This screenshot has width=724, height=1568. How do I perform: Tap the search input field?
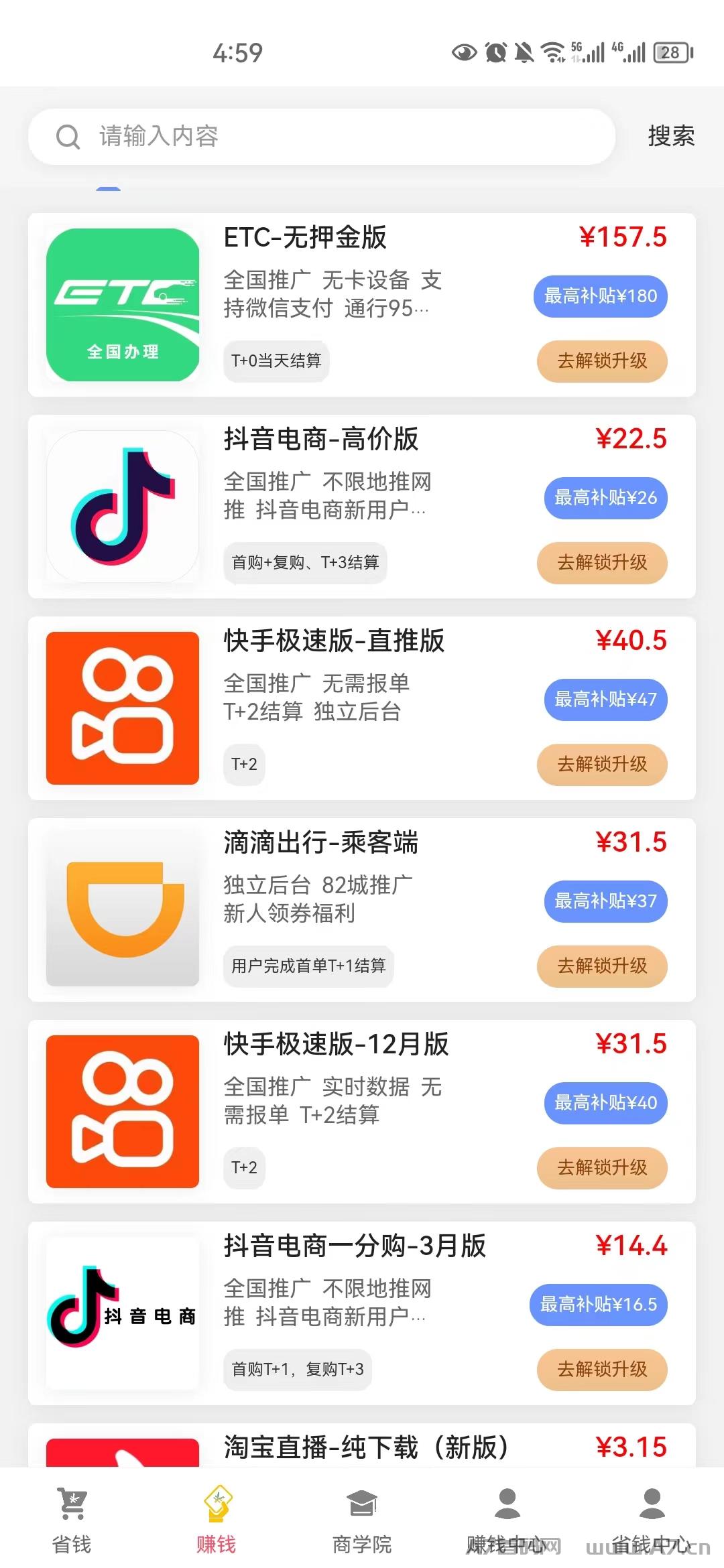pyautogui.click(x=322, y=137)
